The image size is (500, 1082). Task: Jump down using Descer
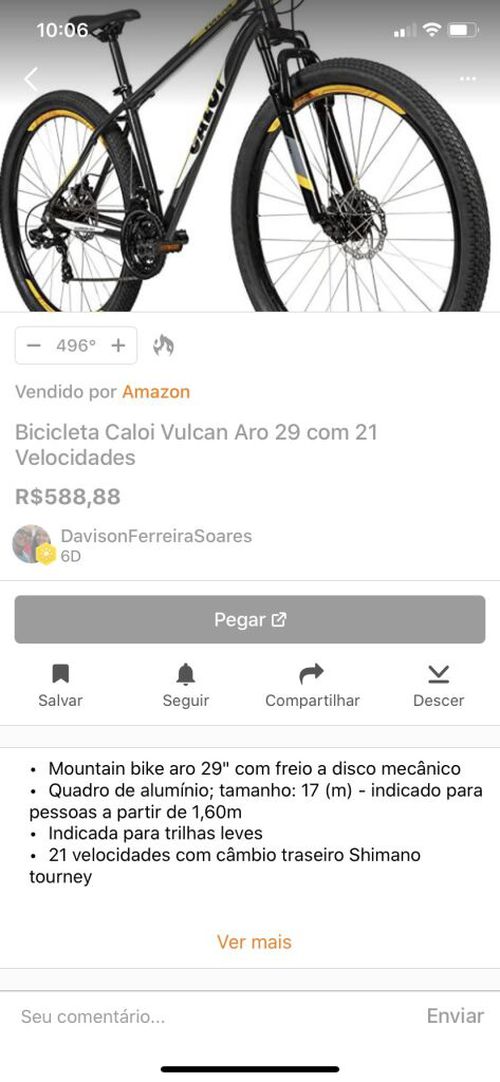pyautogui.click(x=439, y=686)
